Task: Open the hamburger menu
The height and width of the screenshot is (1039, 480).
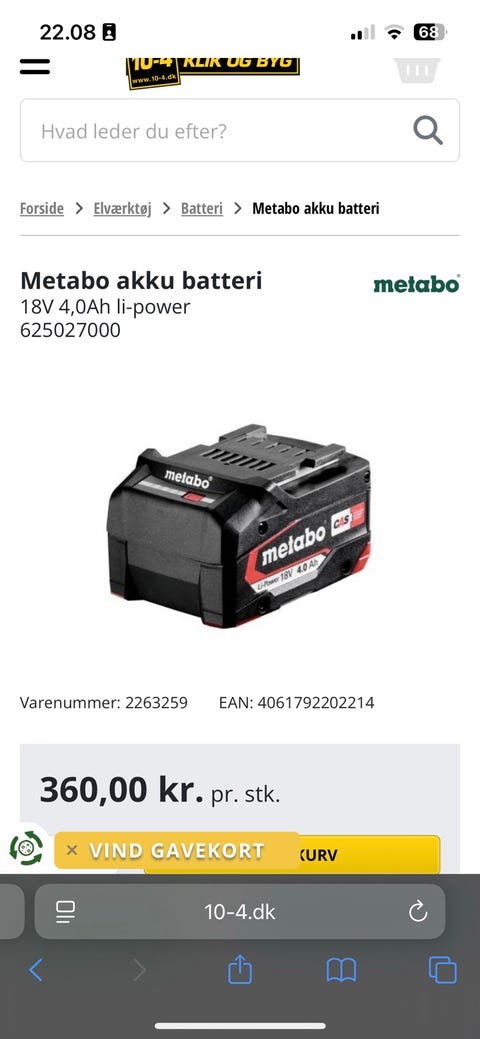Action: point(34,66)
